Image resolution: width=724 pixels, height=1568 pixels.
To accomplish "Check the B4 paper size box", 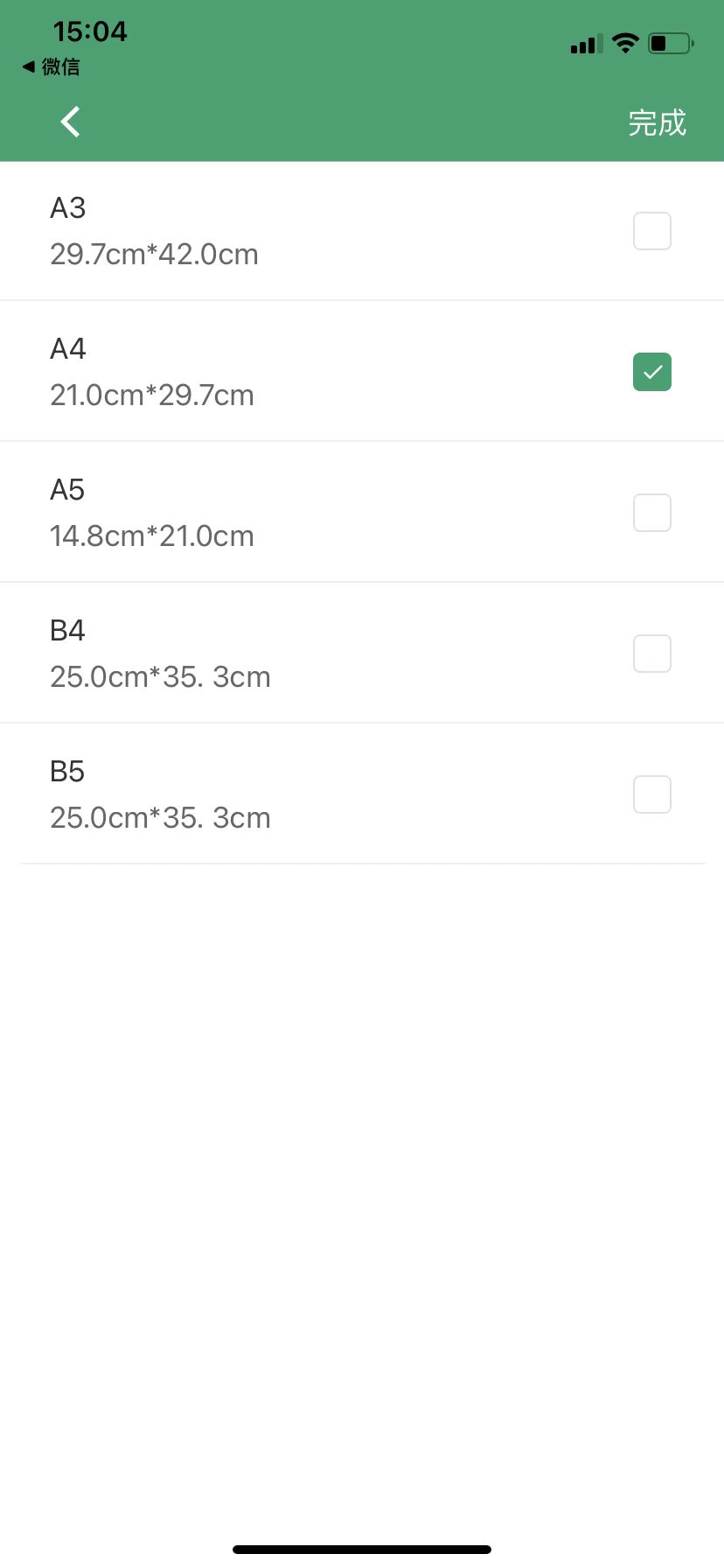I will pyautogui.click(x=651, y=654).
